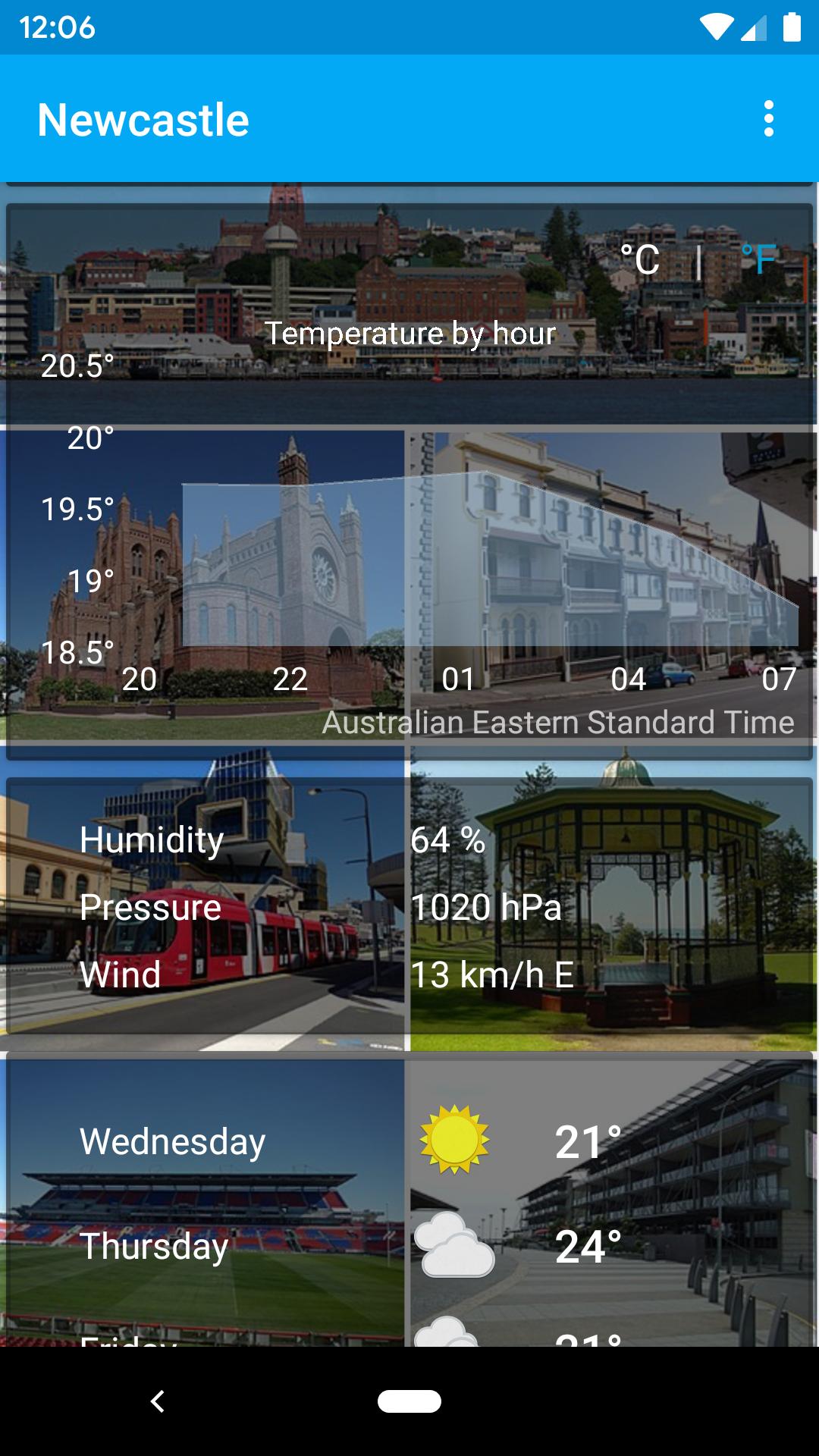The height and width of the screenshot is (1456, 819).
Task: Tap the Newcastle title in the action bar
Action: (x=143, y=119)
